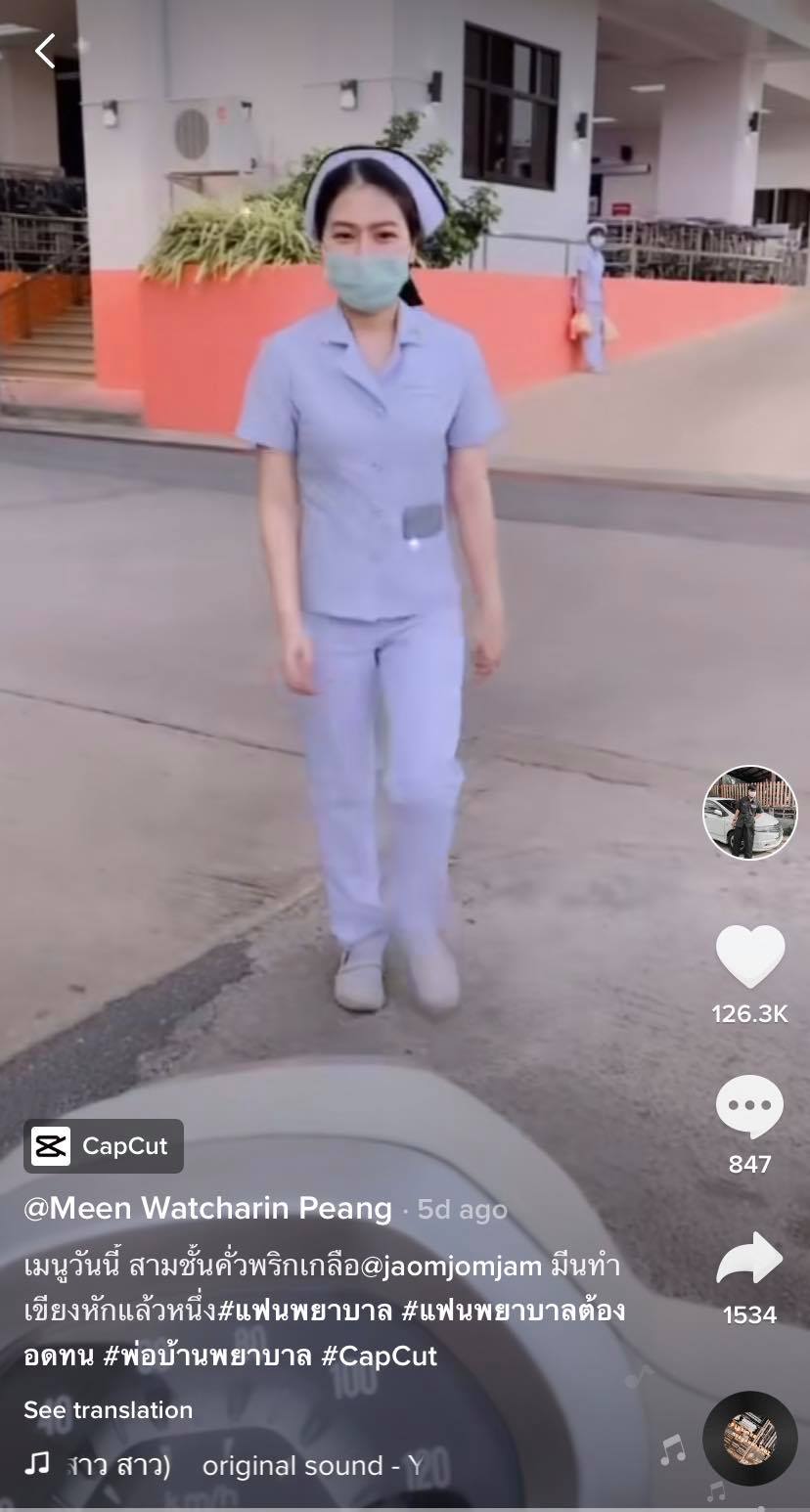
Task: Open the spinning sound disc
Action: 750,1438
